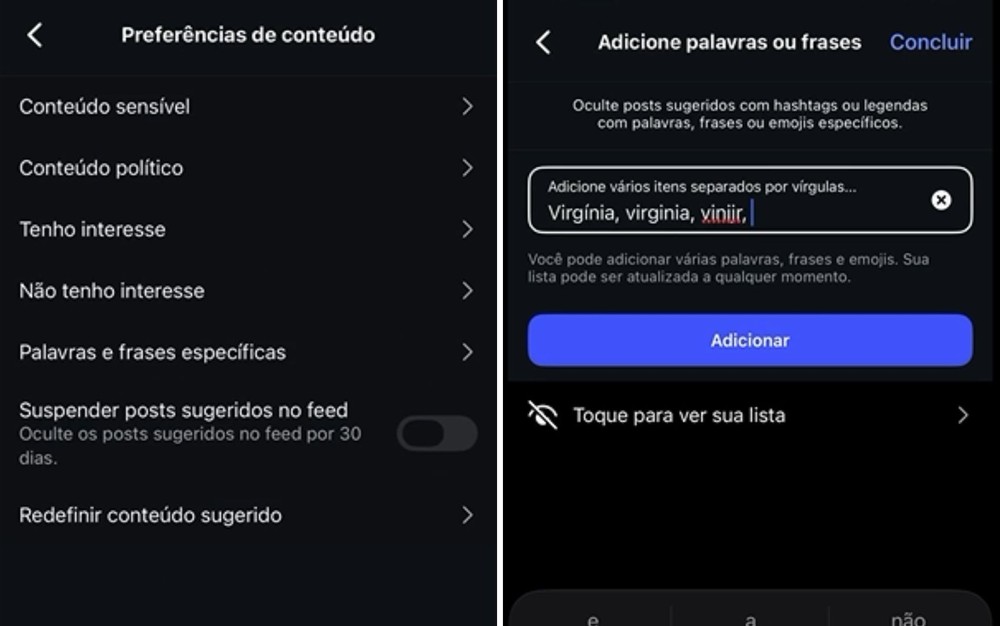
Task: Tap Concluir to finish
Action: (930, 42)
